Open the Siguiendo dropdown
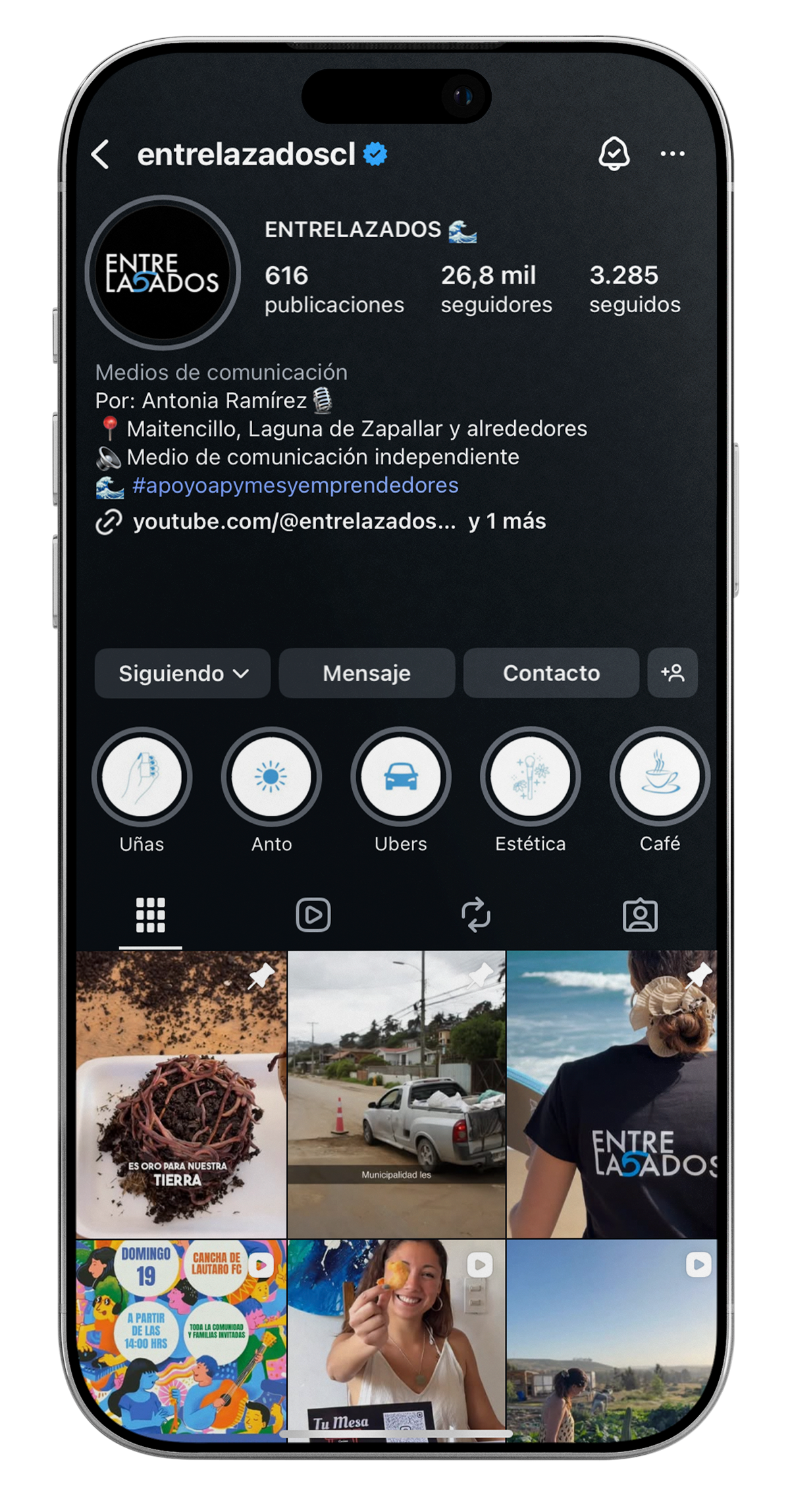 [x=182, y=673]
